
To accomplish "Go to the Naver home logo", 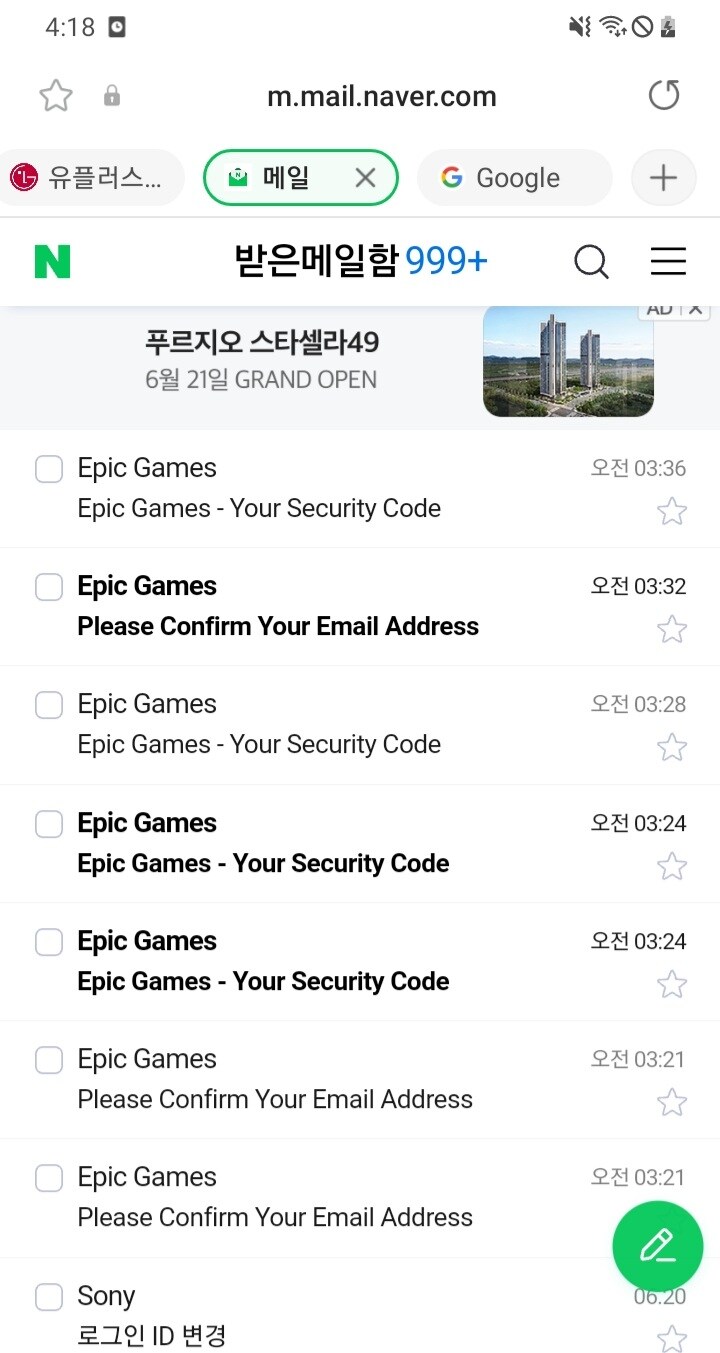I will coord(52,262).
